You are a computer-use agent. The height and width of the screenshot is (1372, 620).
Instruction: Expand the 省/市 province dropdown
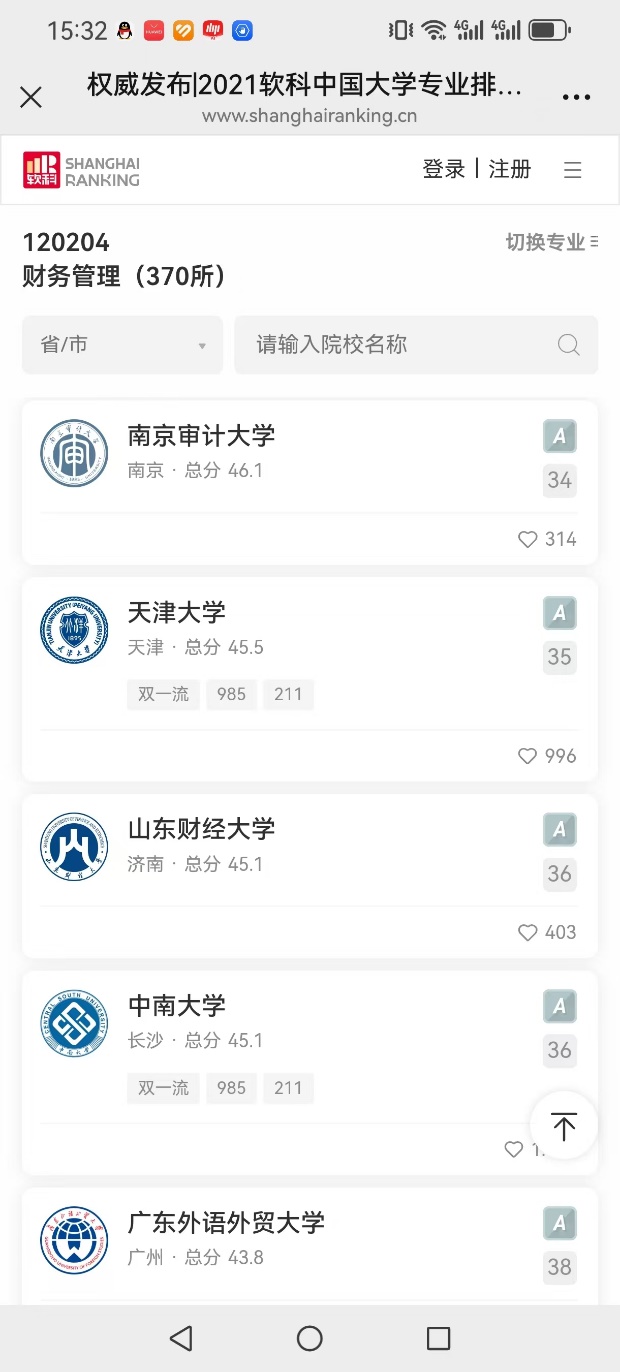pyautogui.click(x=122, y=345)
